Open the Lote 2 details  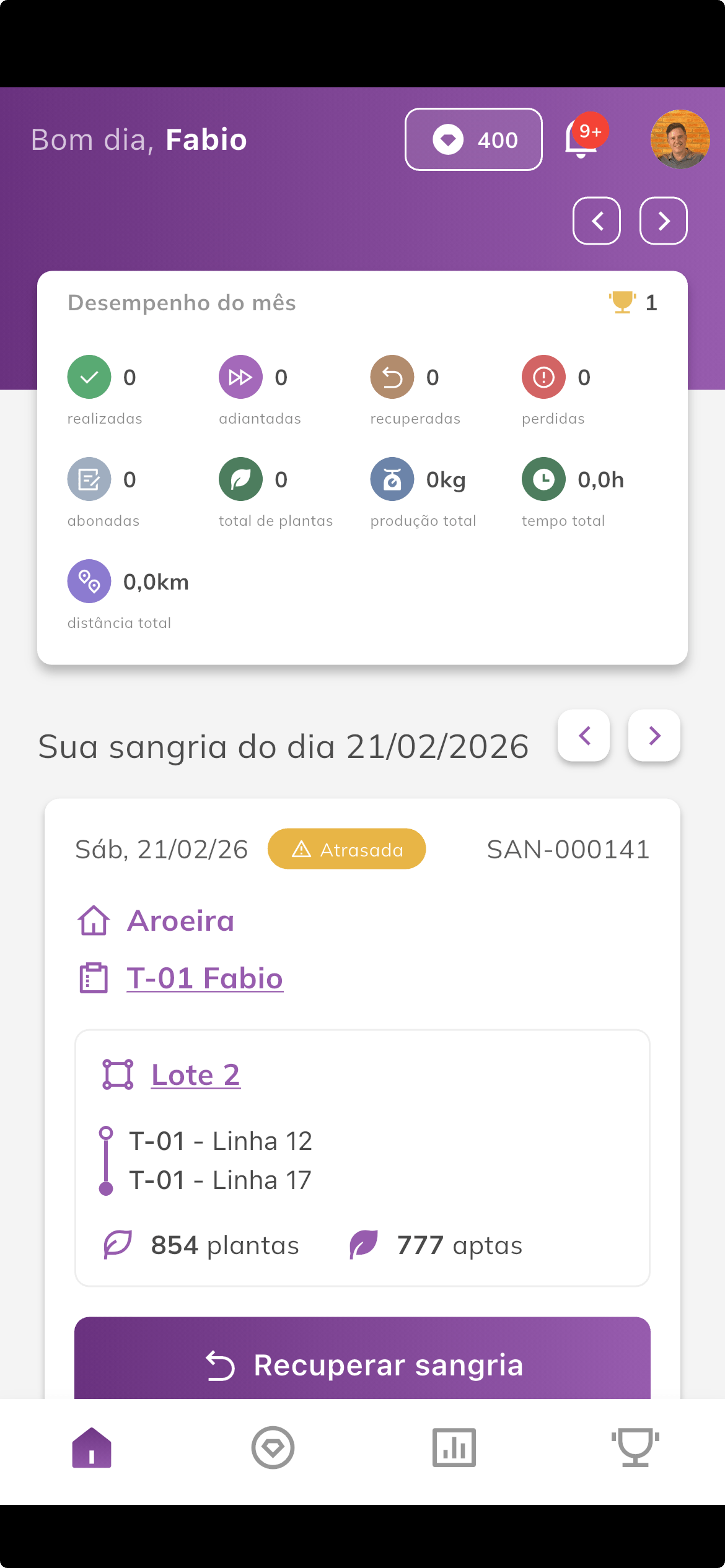coord(195,1074)
